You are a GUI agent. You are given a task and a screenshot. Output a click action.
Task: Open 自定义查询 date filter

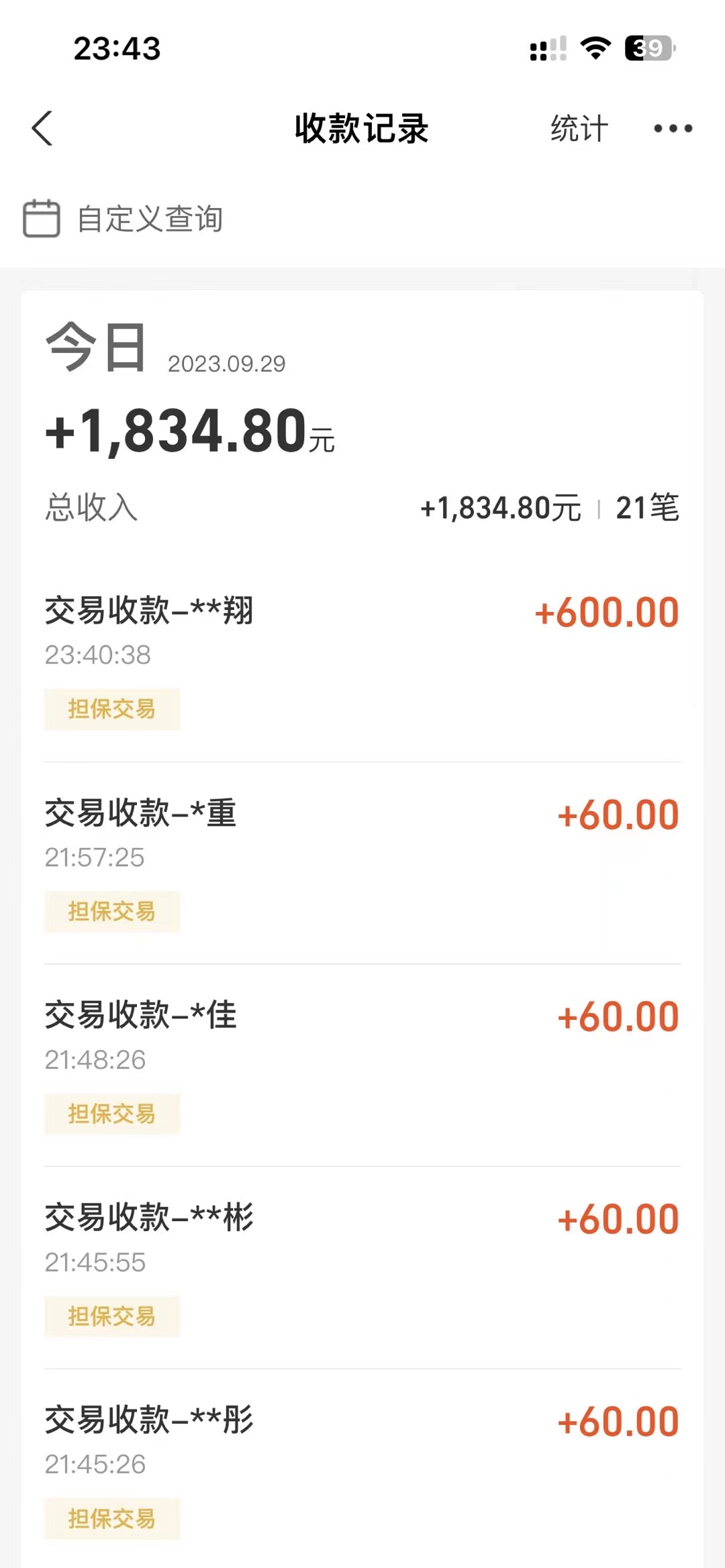pyautogui.click(x=124, y=219)
